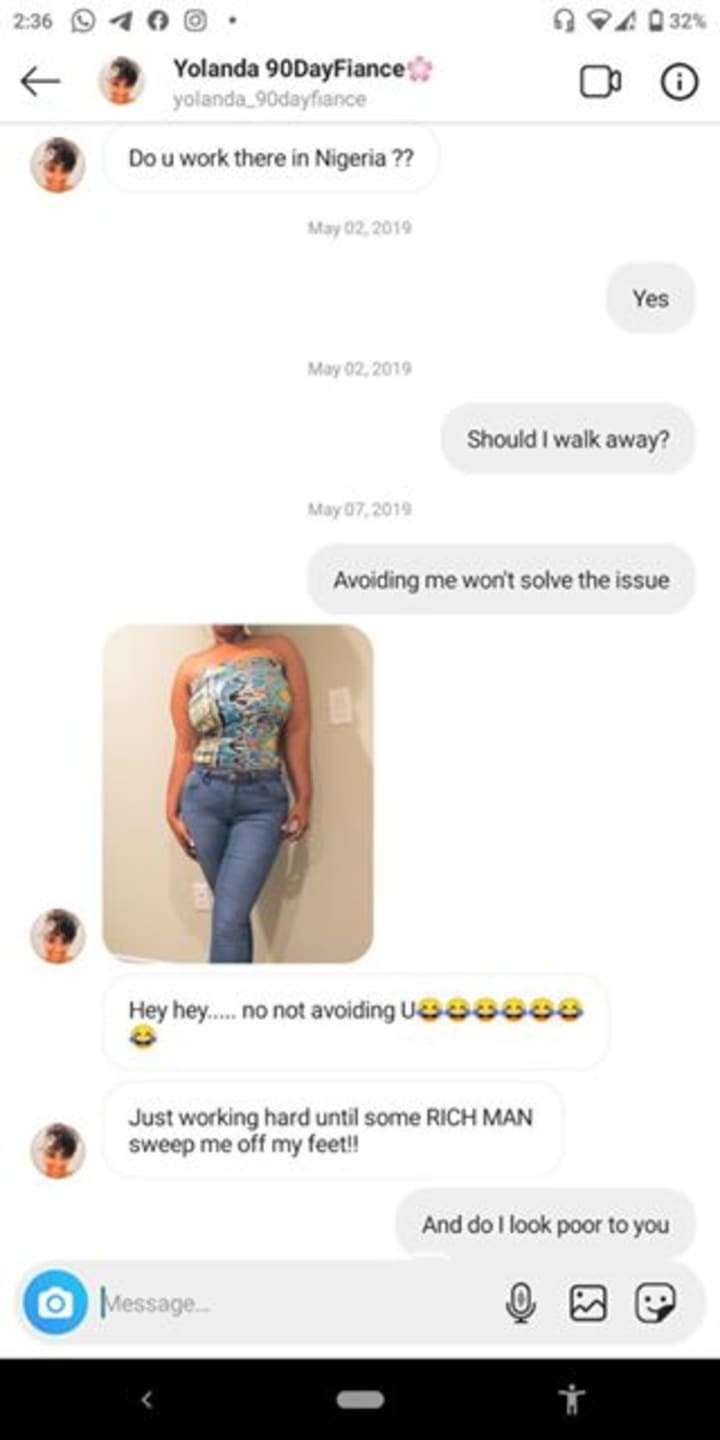Go to home via navigation pill

pos(360,1400)
